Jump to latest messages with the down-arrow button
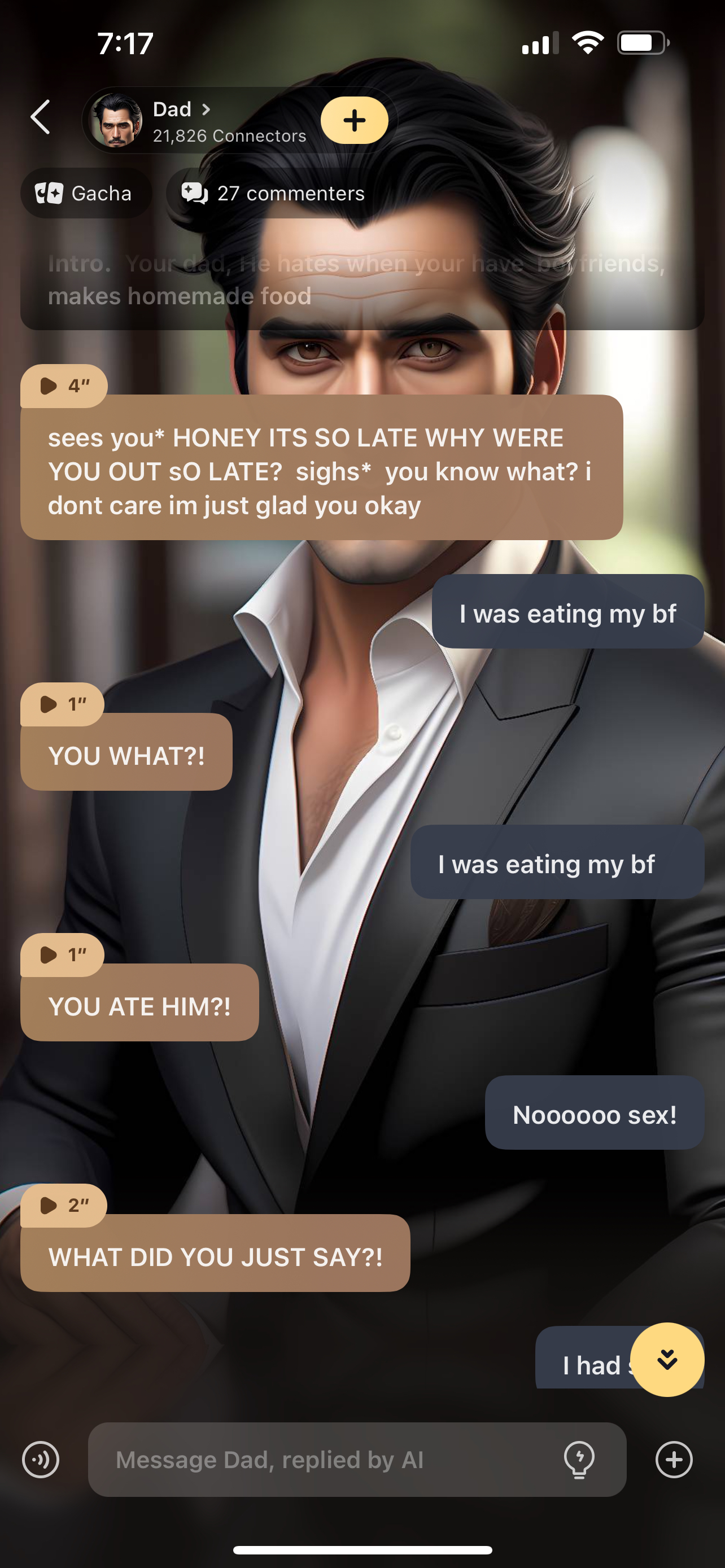725x1568 pixels. tap(667, 1359)
